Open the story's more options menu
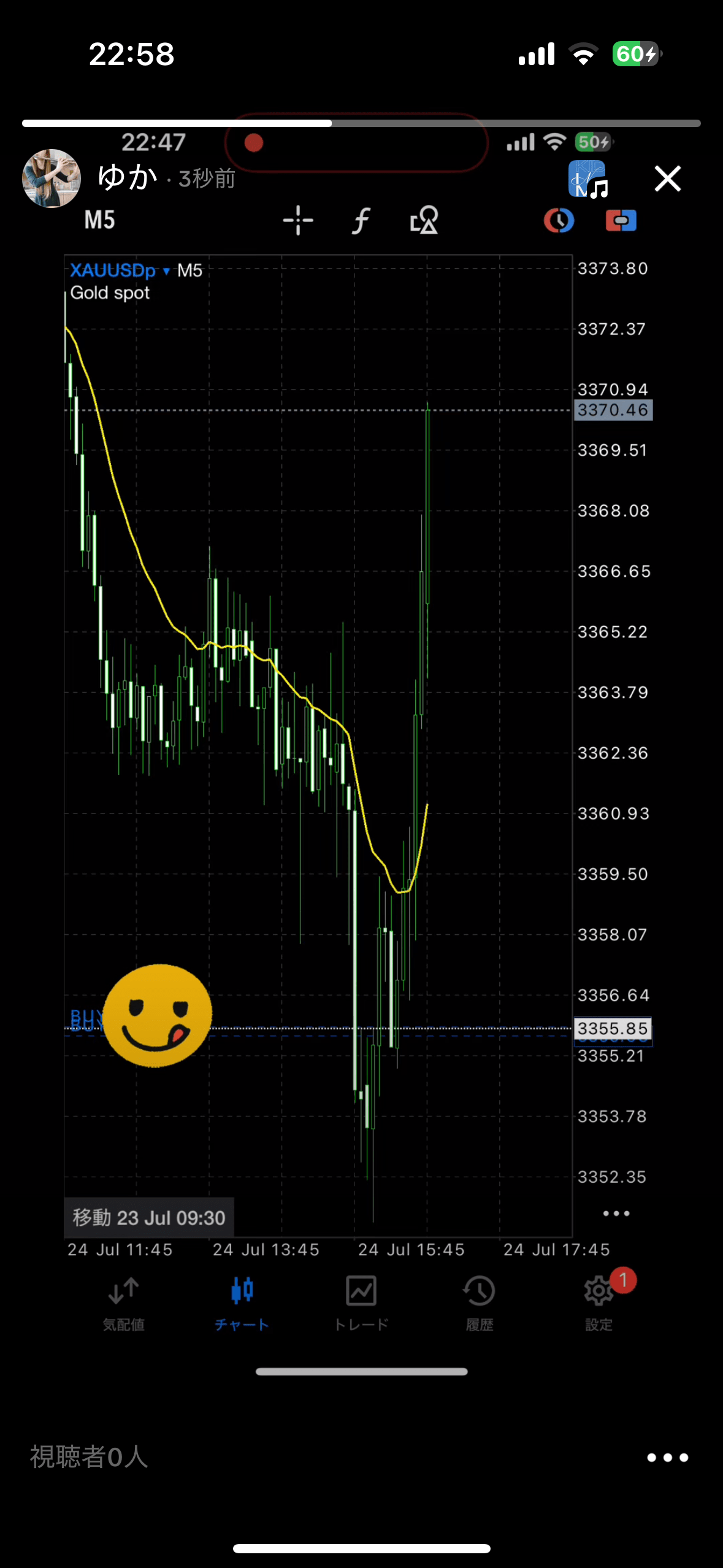The height and width of the screenshot is (1568, 723). (667, 1457)
